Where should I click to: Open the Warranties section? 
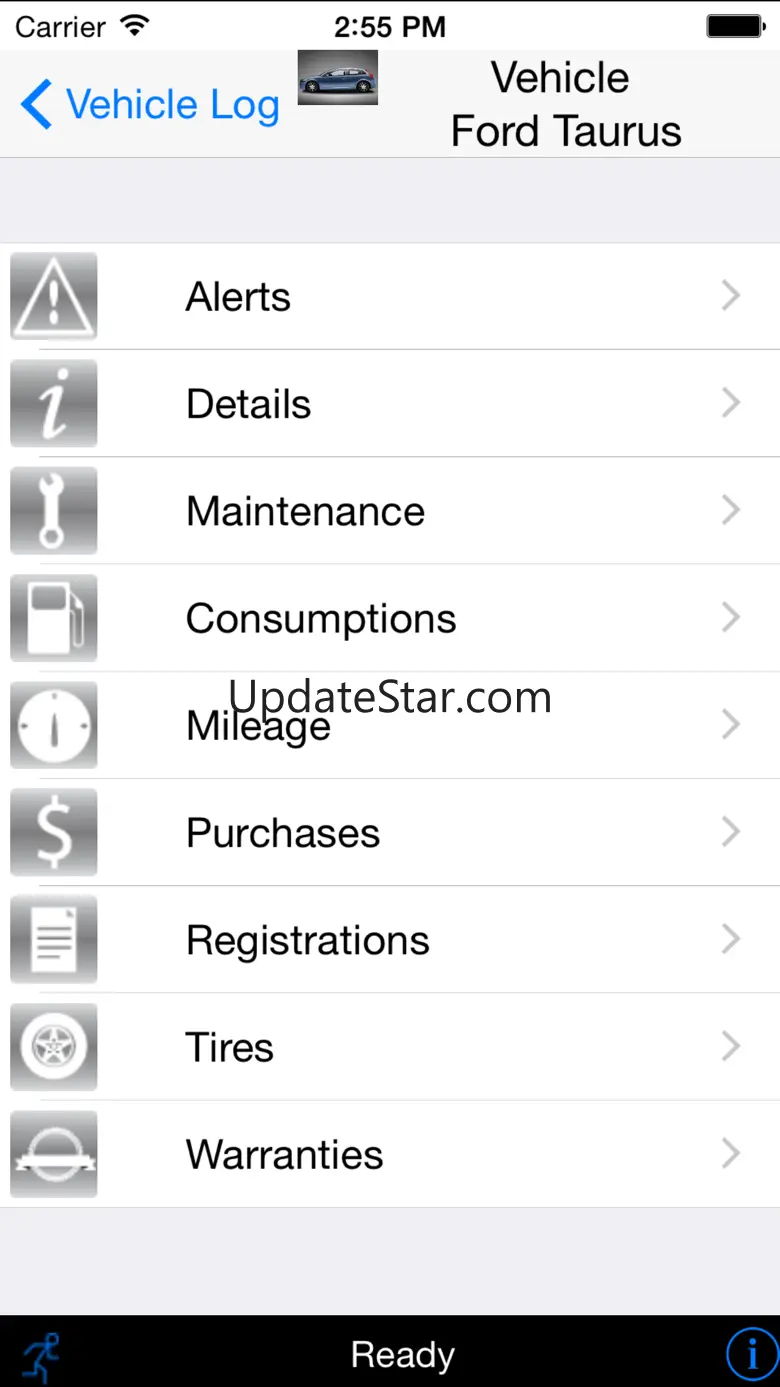pos(390,1154)
